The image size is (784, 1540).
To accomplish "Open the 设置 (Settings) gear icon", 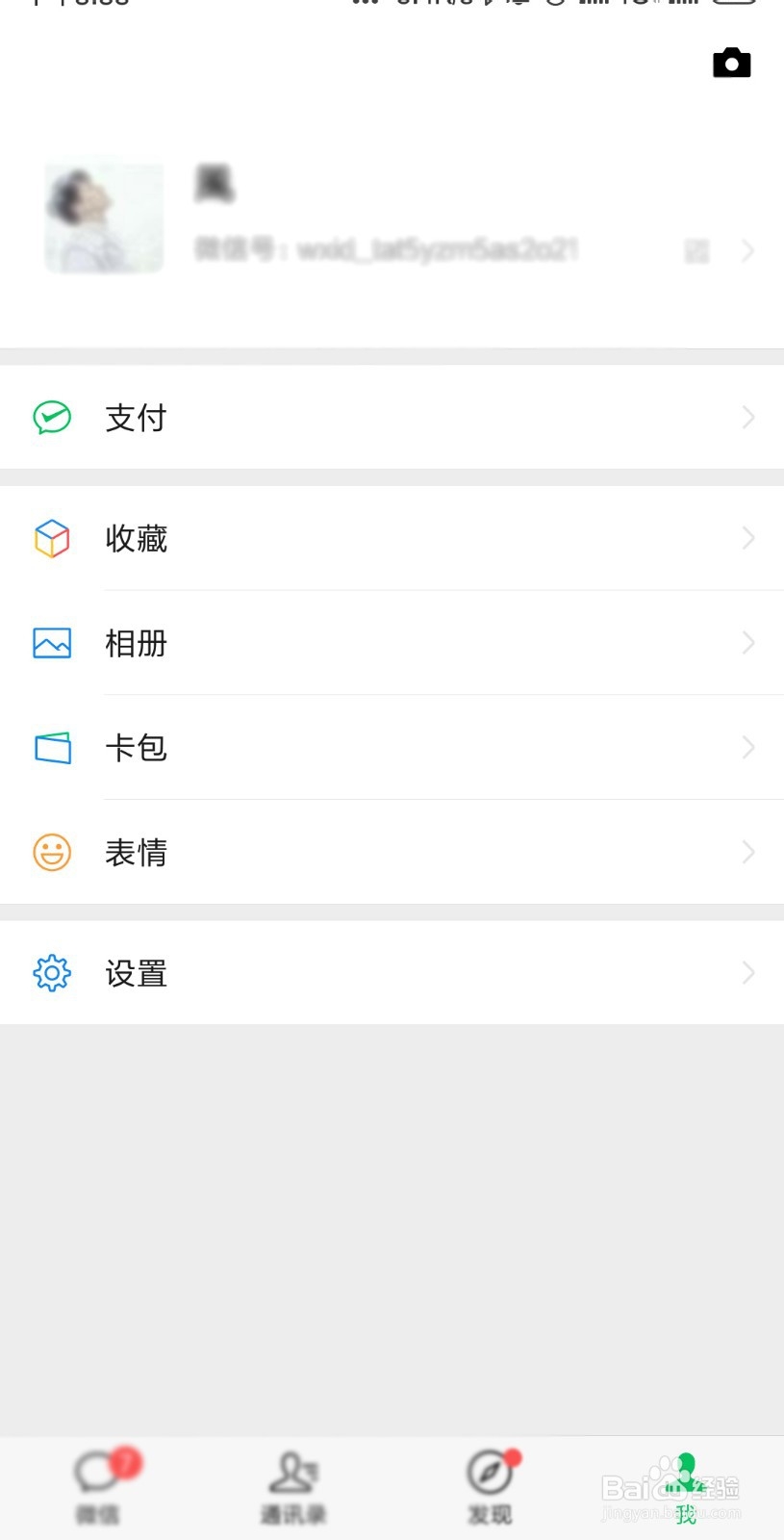I will 52,973.
